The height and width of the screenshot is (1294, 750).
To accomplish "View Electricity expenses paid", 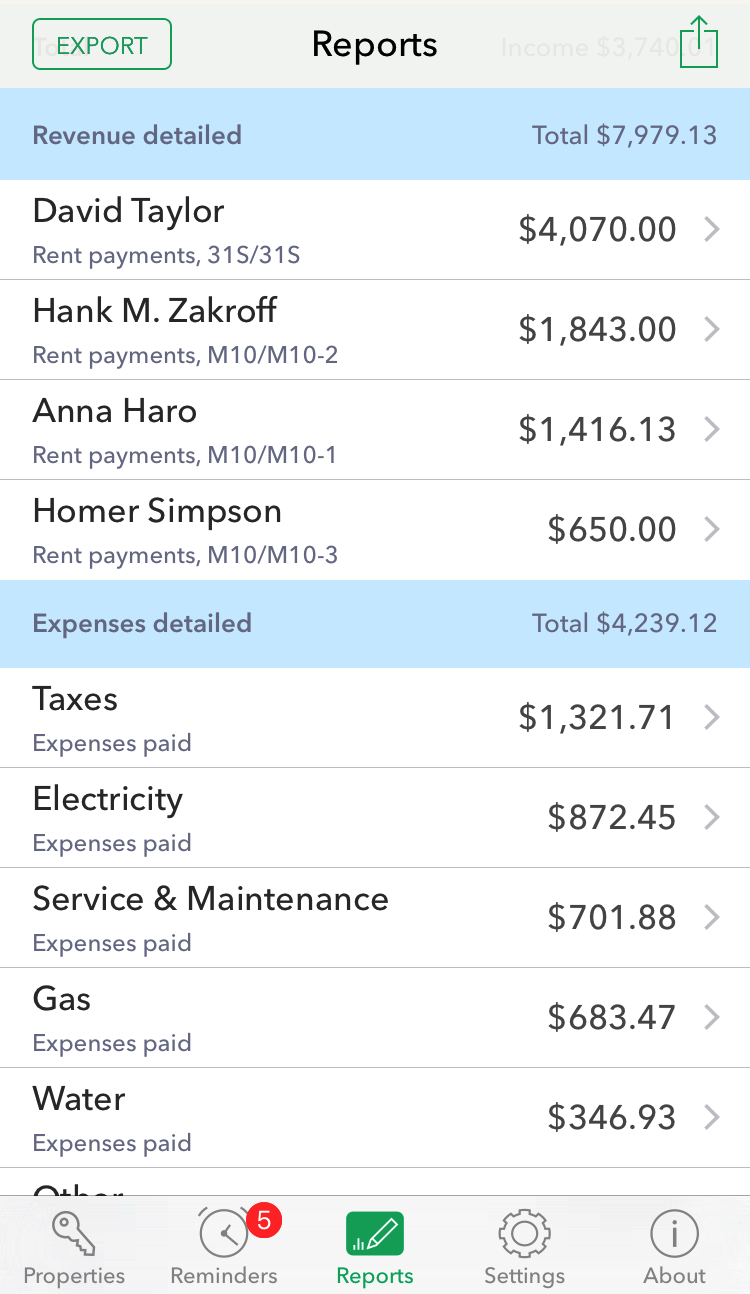I will [375, 818].
